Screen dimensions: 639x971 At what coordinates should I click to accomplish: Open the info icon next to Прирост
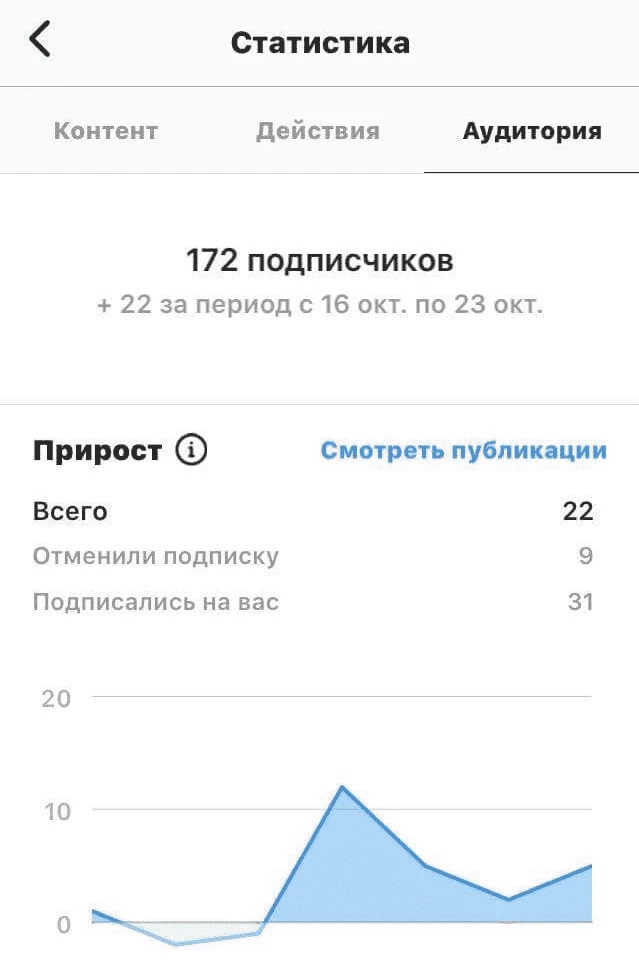tap(191, 451)
